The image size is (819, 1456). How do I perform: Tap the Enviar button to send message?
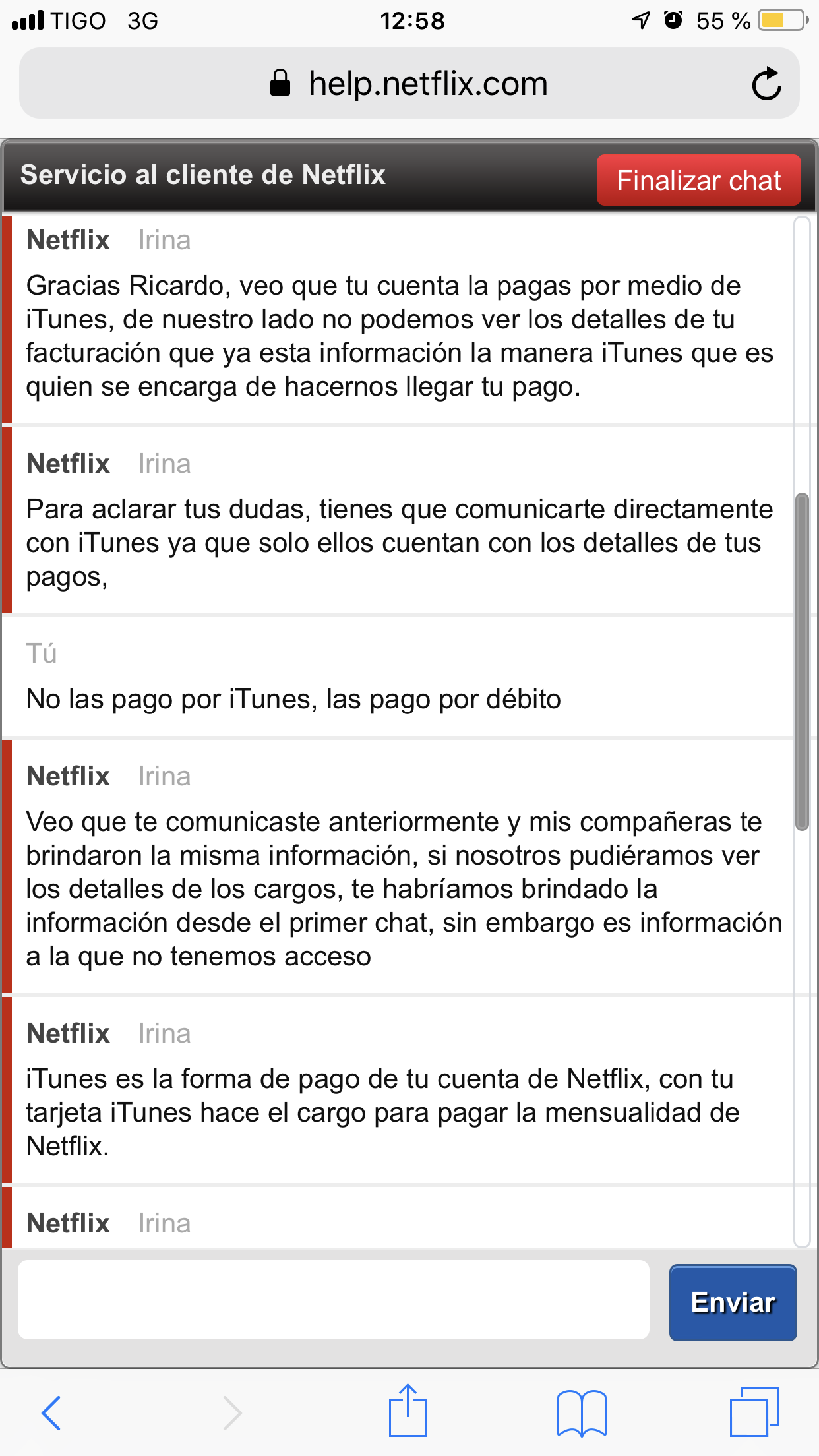tap(733, 1302)
